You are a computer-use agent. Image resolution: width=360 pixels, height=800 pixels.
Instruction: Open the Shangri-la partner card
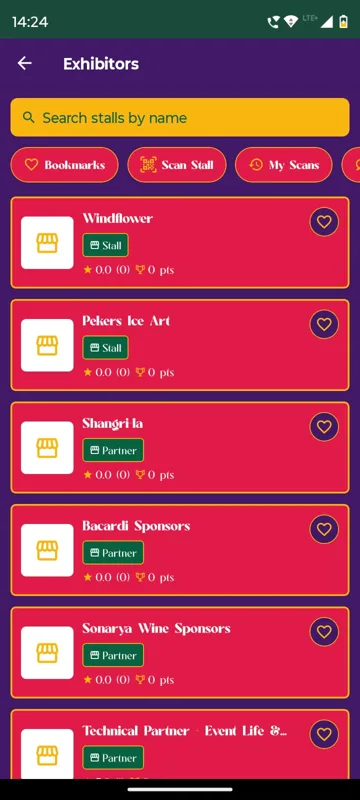[x=180, y=447]
